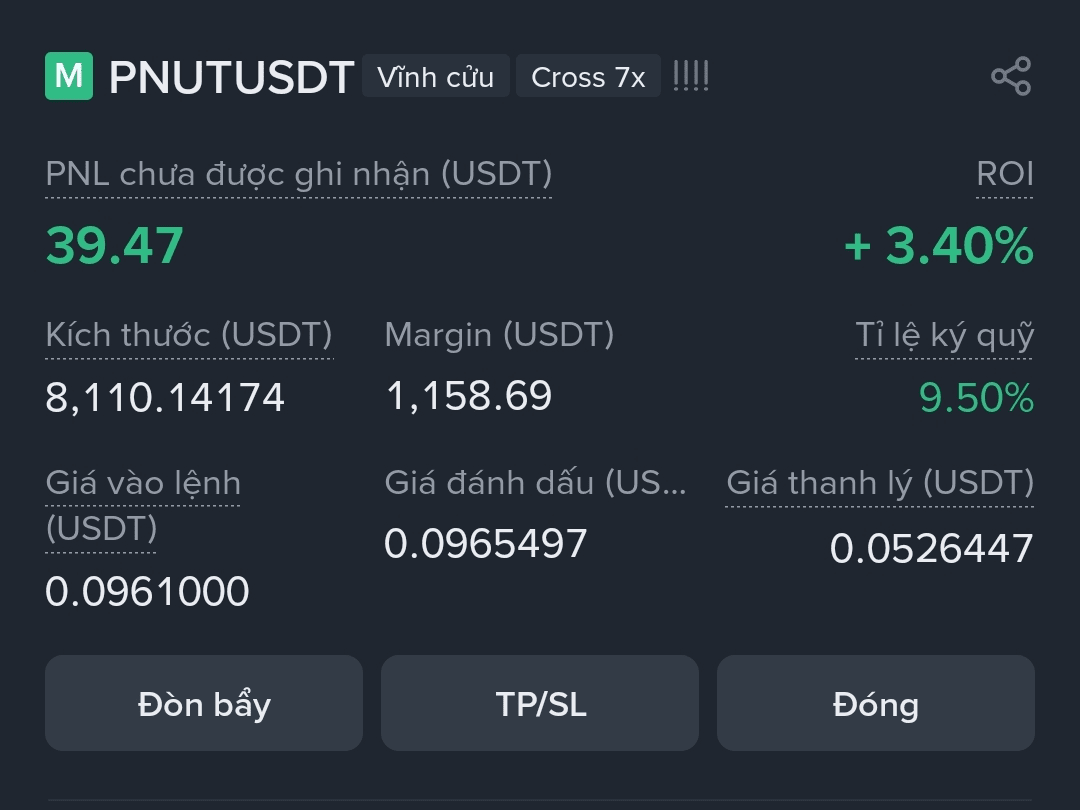Share the PNUTUSDT position
The width and height of the screenshot is (1080, 810).
click(1010, 77)
